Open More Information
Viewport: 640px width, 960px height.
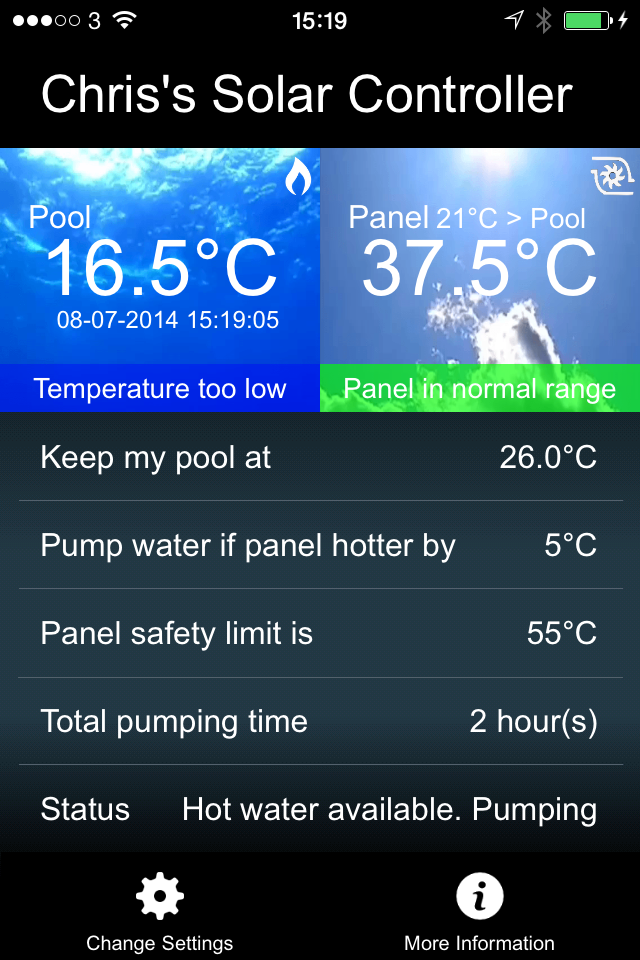(x=479, y=911)
